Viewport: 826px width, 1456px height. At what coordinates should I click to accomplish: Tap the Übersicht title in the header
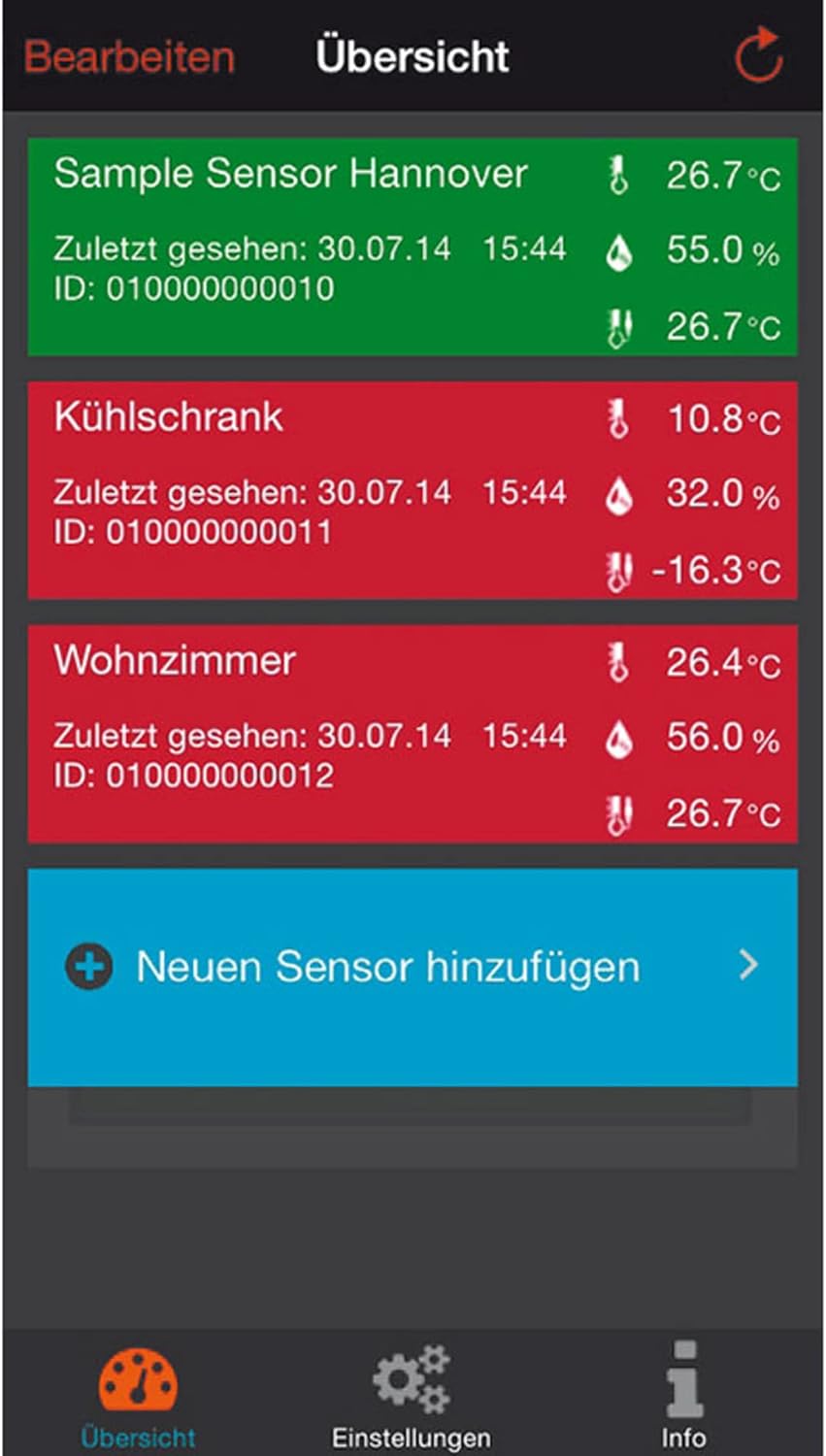pos(412,55)
